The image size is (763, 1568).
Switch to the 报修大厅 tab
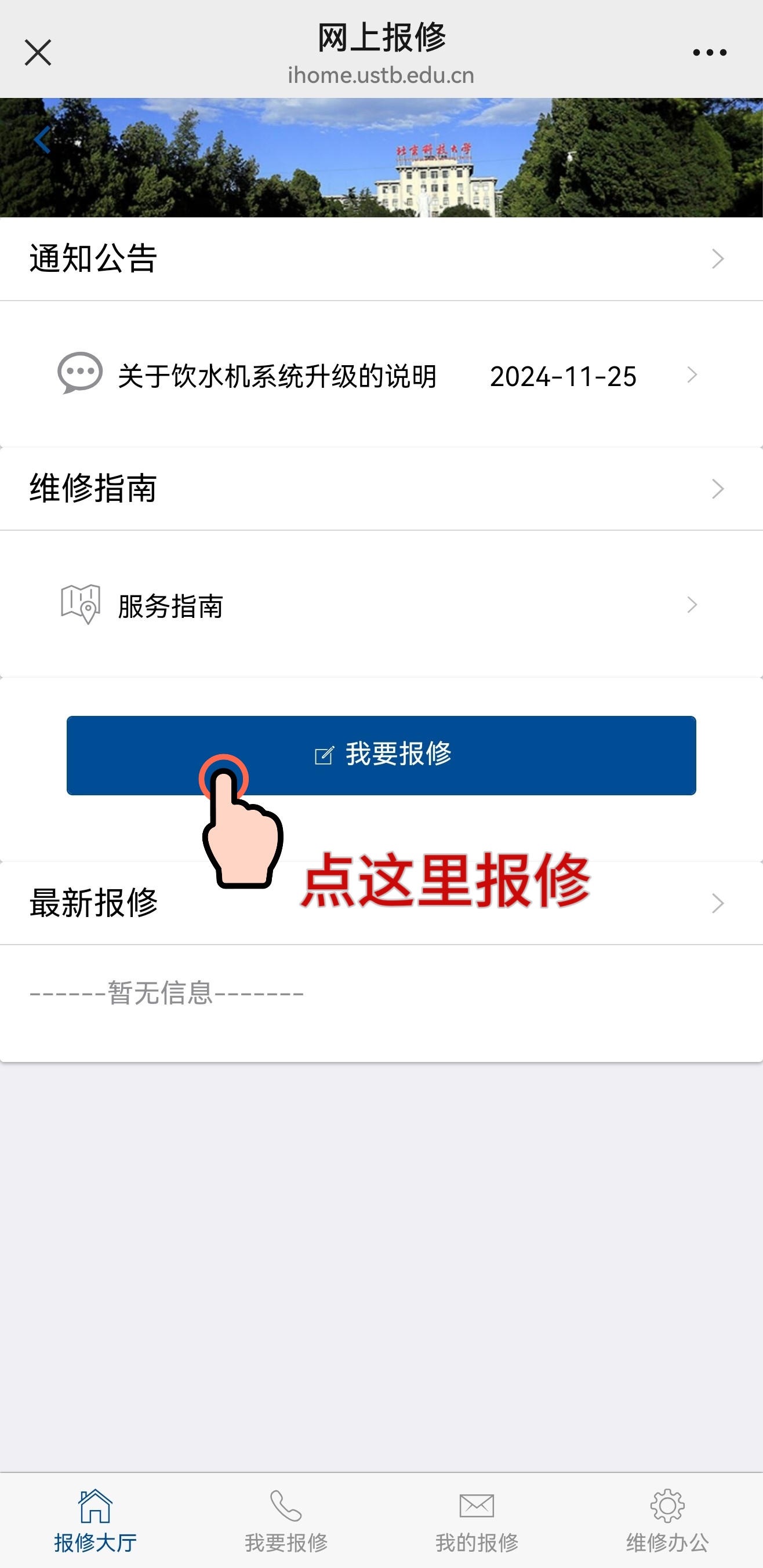click(x=96, y=1521)
